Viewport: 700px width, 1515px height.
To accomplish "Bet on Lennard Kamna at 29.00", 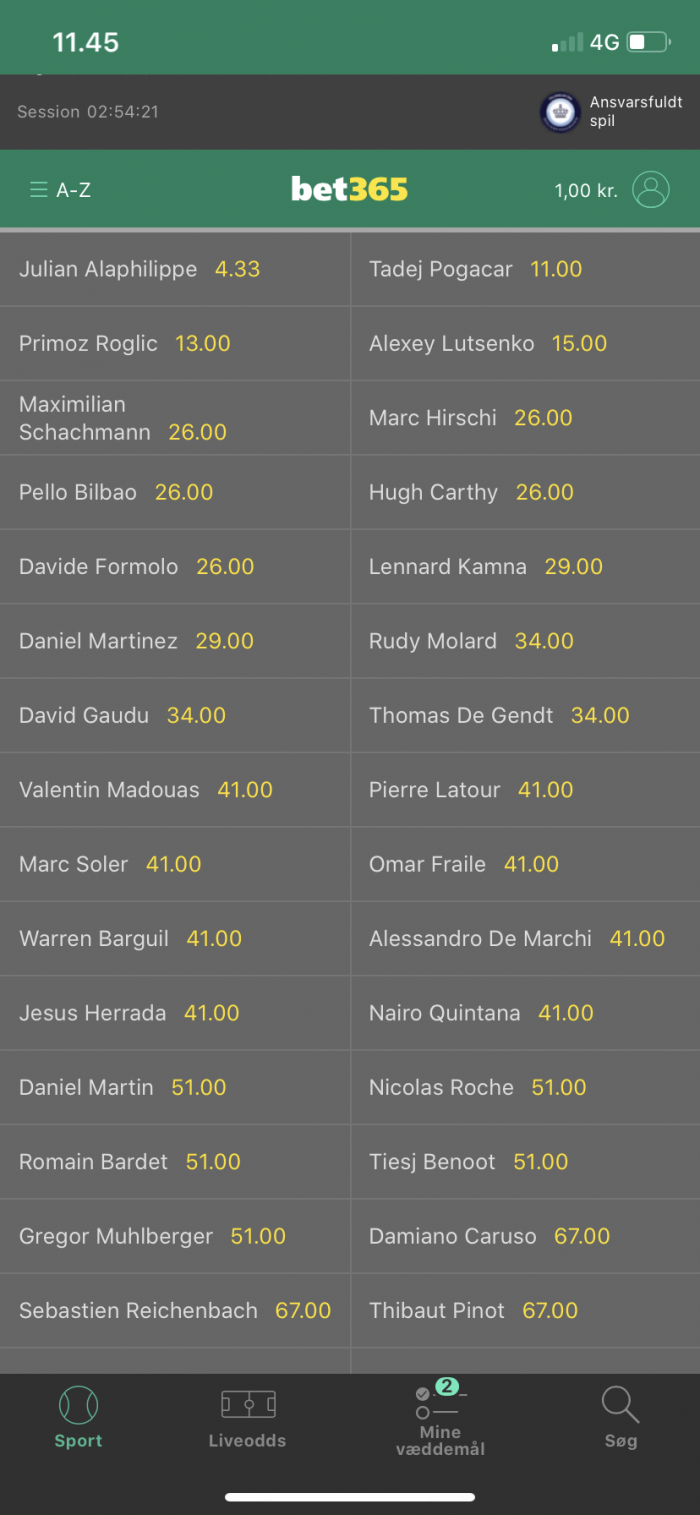I will tap(526, 566).
